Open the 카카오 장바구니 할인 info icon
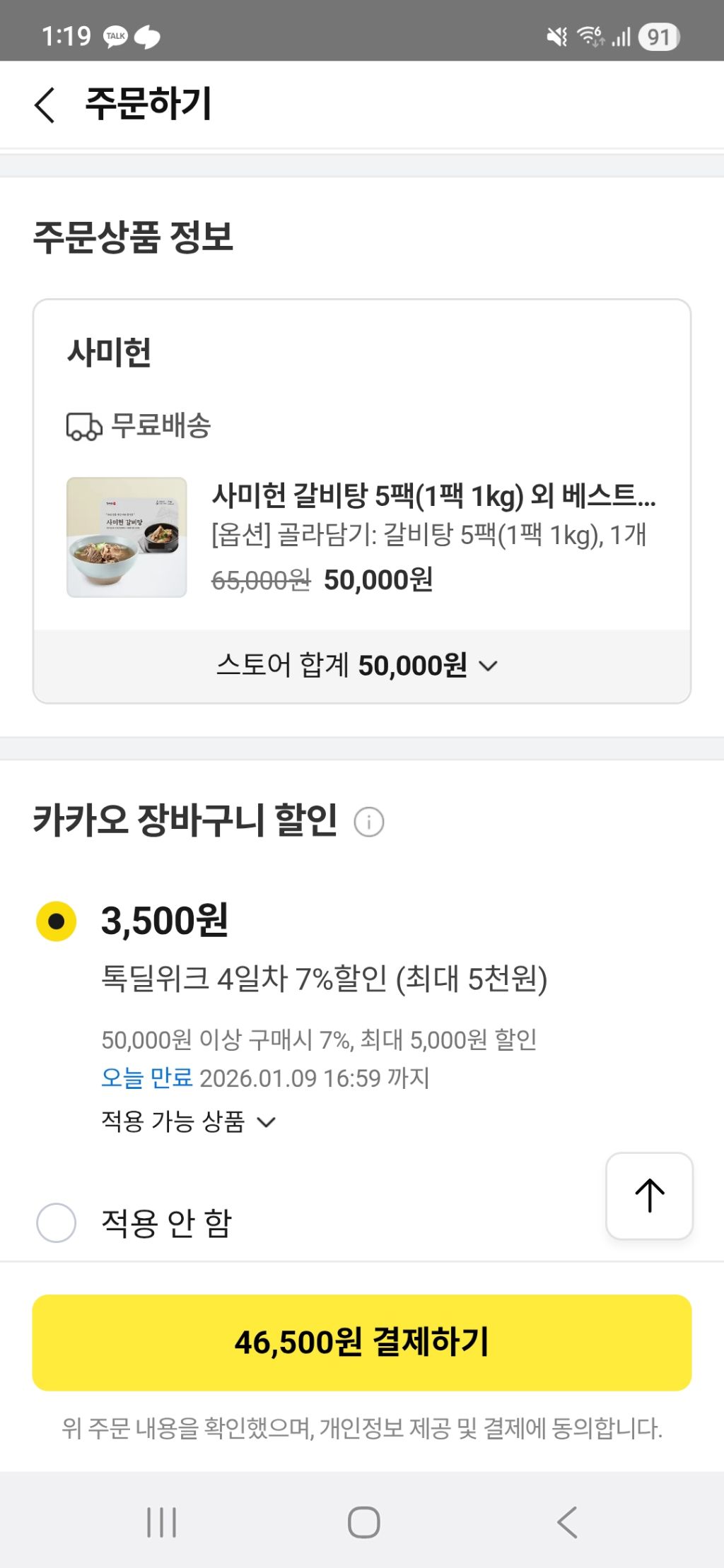This screenshot has height=1568, width=724. point(370,822)
